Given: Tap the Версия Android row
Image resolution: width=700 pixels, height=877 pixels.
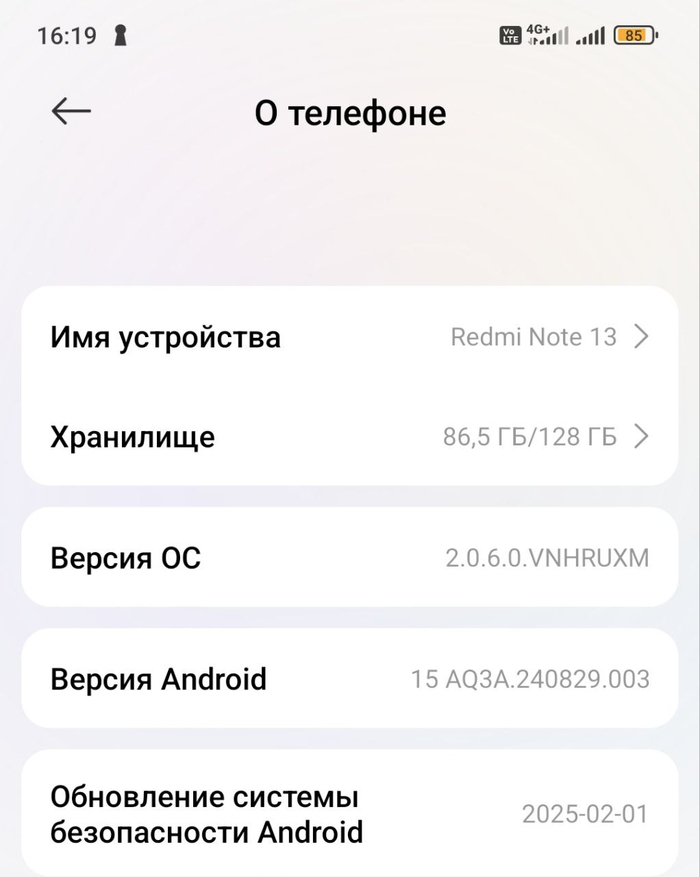Looking at the screenshot, I should click(350, 679).
